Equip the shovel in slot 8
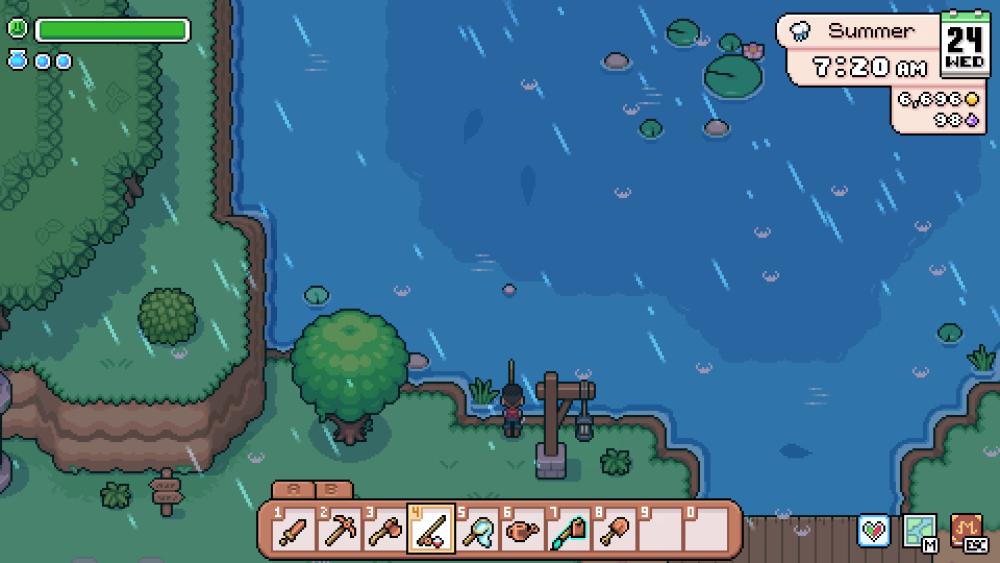Image resolution: width=1000 pixels, height=563 pixels. (x=612, y=529)
